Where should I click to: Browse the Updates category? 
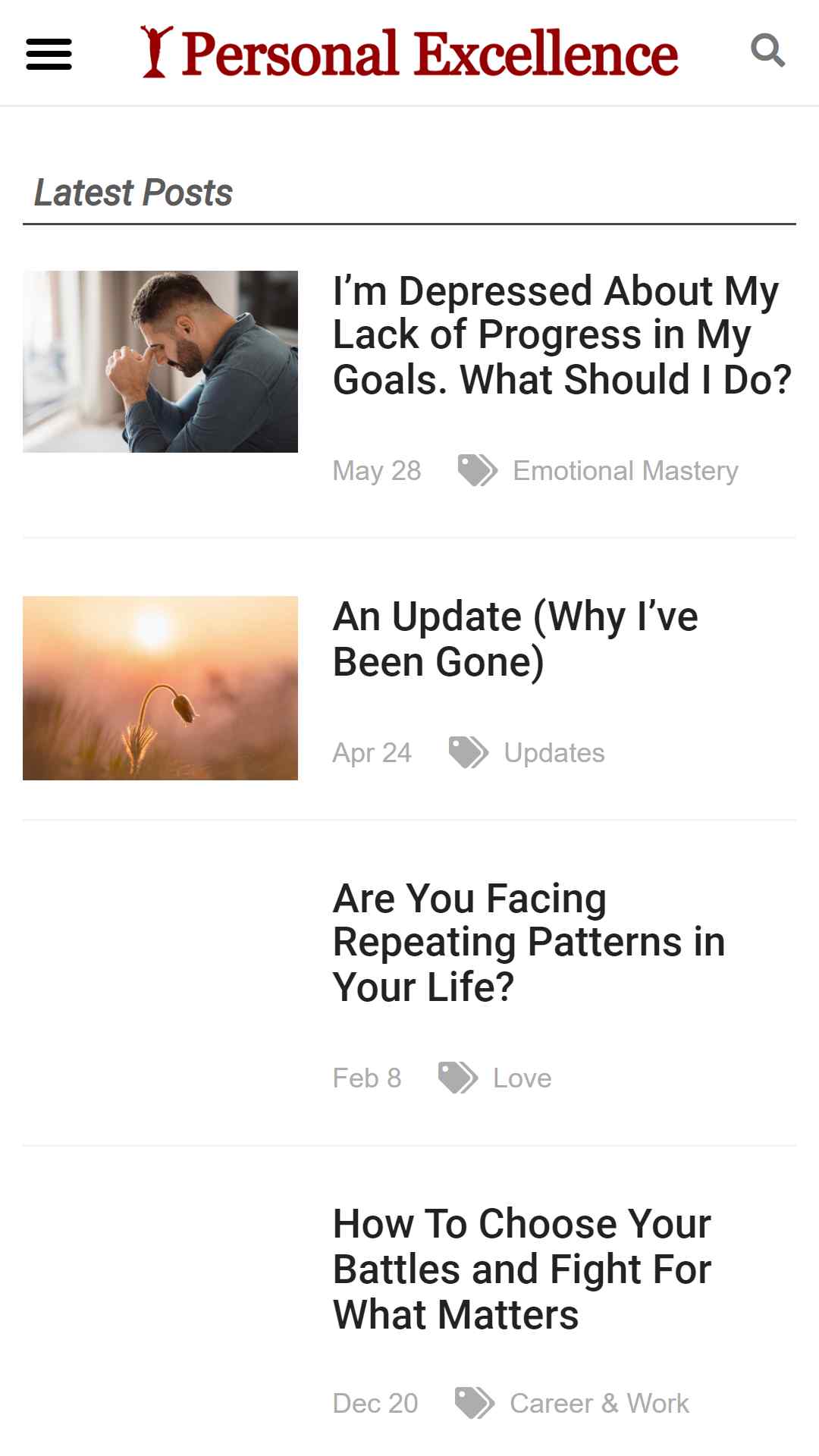click(x=554, y=753)
